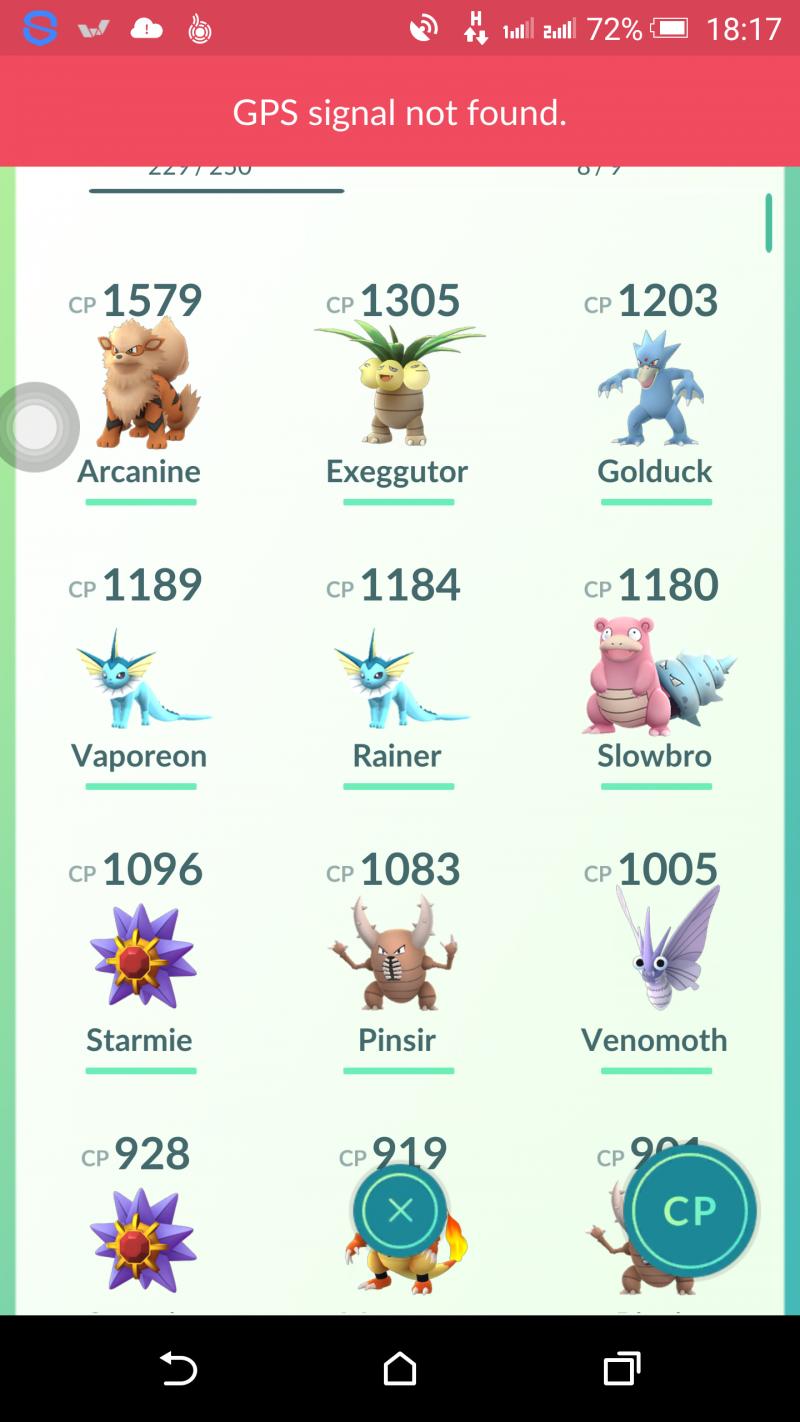View Pinsir's details
Screen dimensions: 800x1422
click(x=398, y=960)
